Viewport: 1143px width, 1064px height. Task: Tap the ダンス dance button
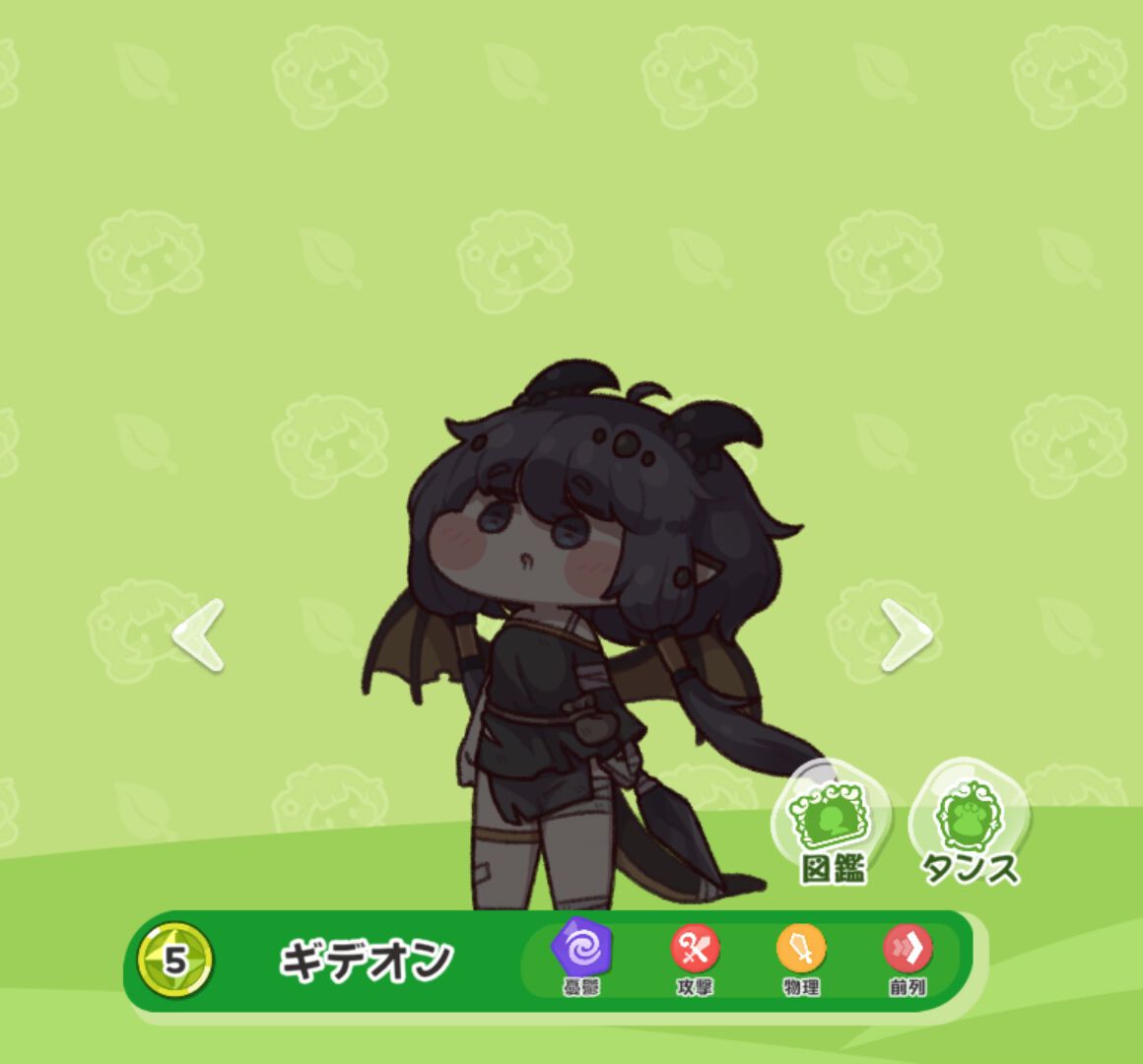click(969, 823)
